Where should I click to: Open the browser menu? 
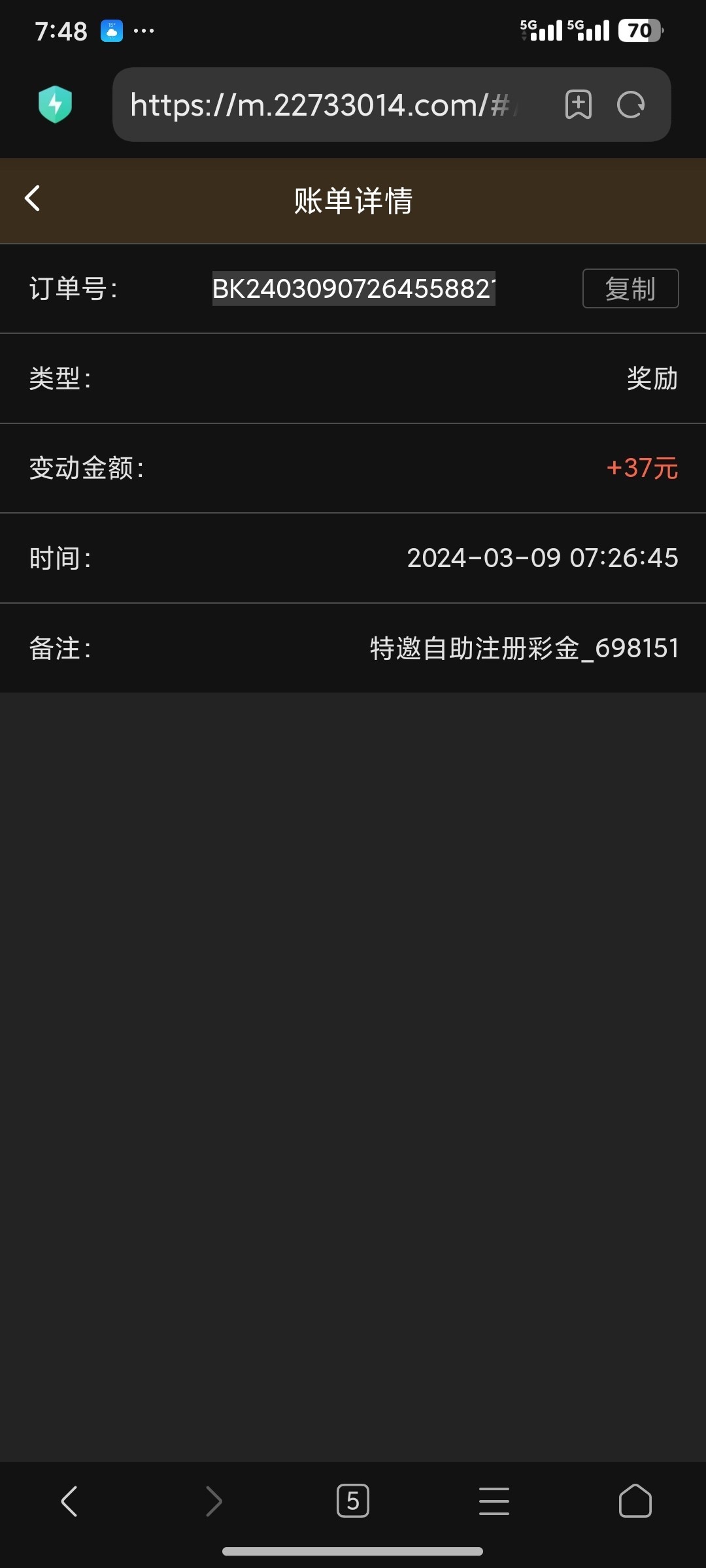pos(494,1501)
